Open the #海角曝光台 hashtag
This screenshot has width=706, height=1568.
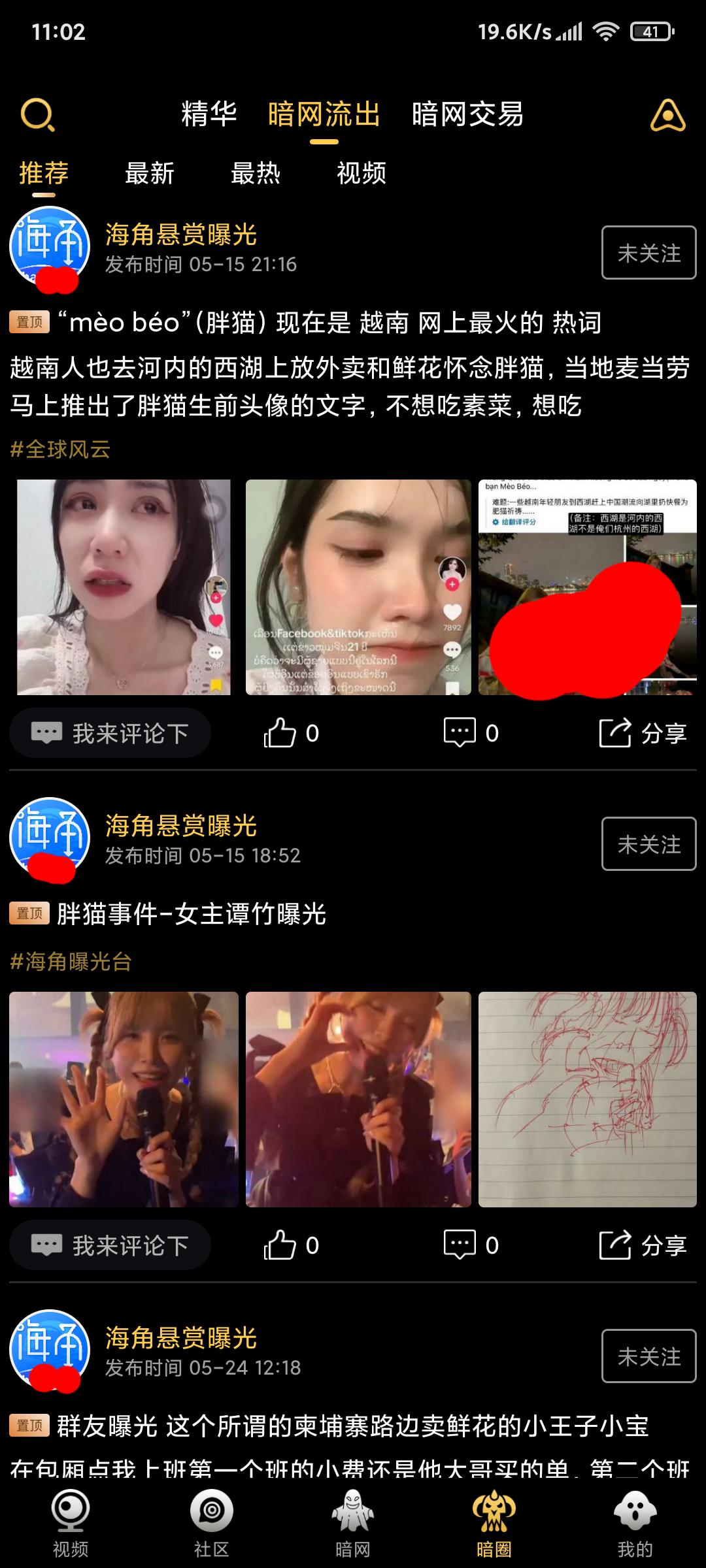pyautogui.click(x=71, y=962)
